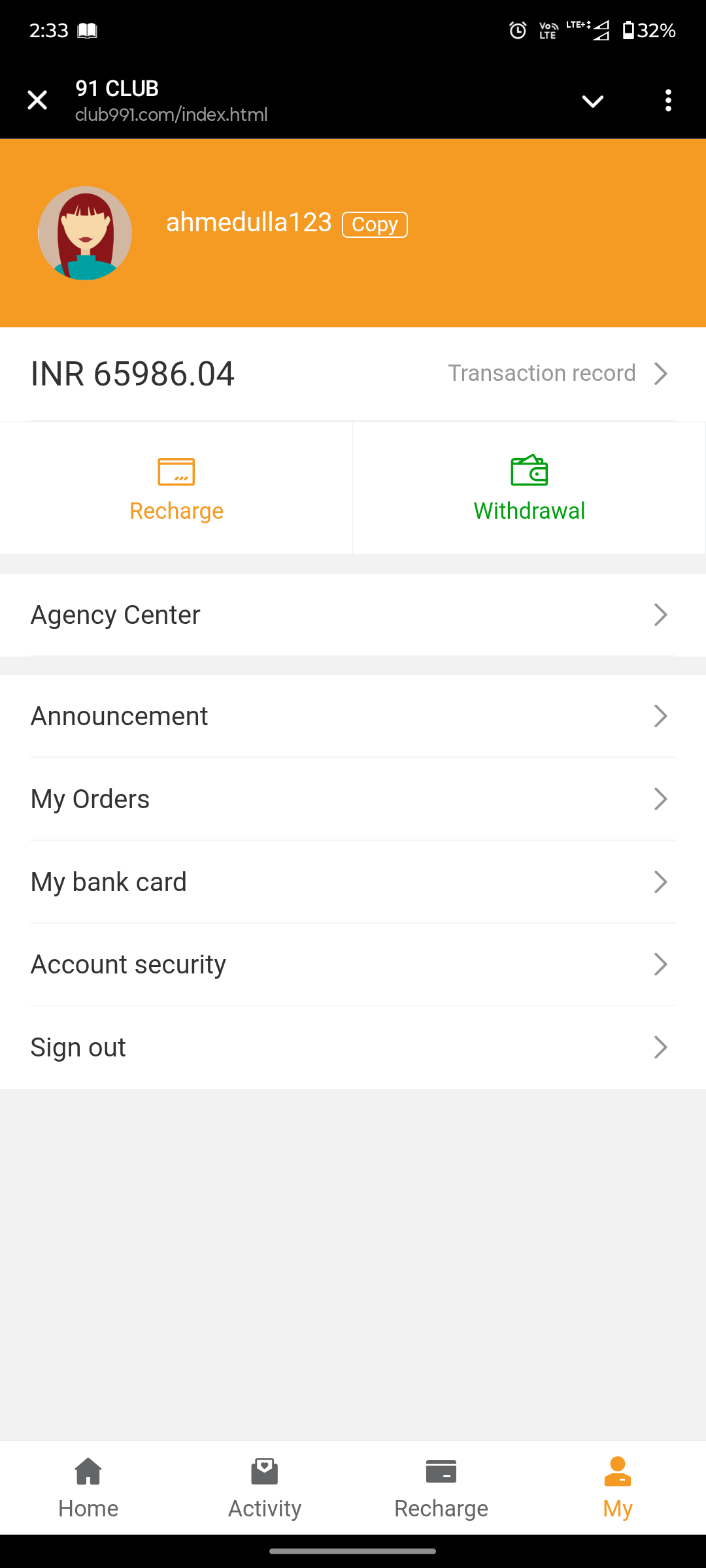Tap the profile avatar picture
706x1568 pixels.
(x=85, y=233)
